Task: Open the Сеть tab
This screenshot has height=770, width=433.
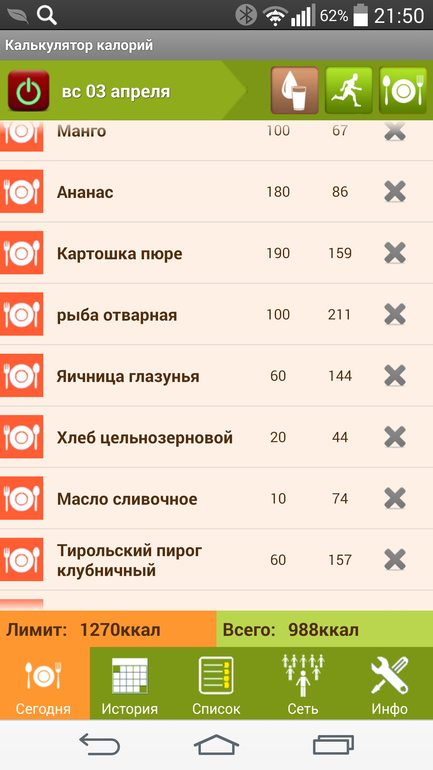Action: click(x=303, y=684)
